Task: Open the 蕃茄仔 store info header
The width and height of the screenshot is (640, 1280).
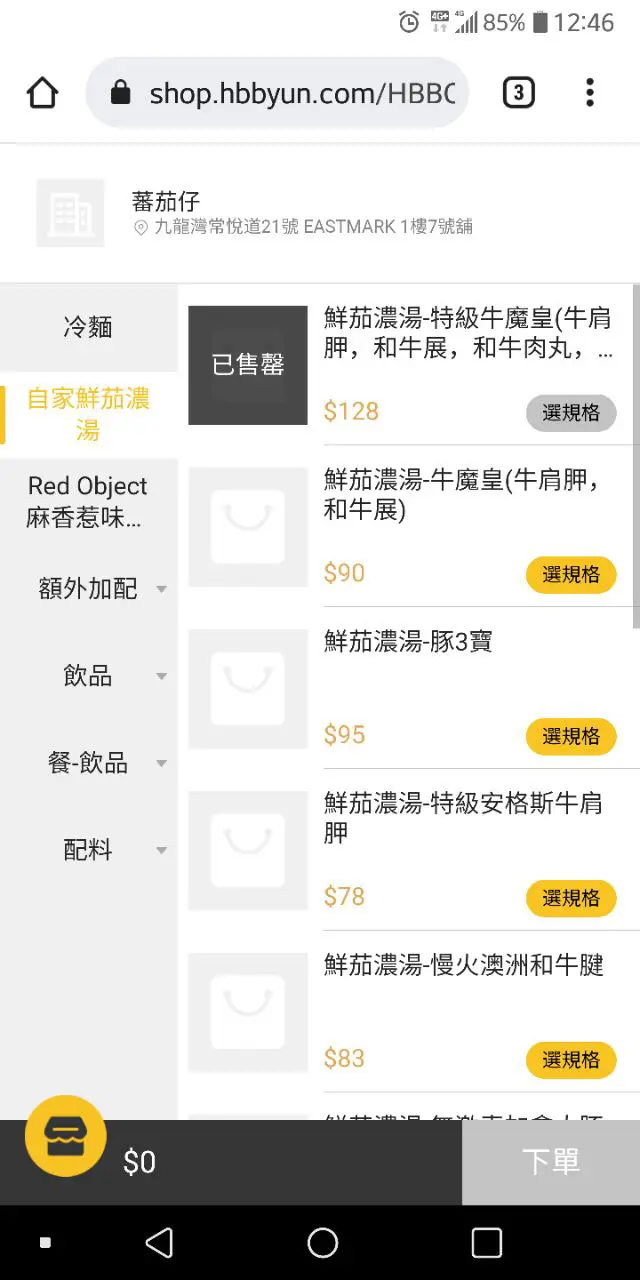Action: pyautogui.click(x=300, y=213)
